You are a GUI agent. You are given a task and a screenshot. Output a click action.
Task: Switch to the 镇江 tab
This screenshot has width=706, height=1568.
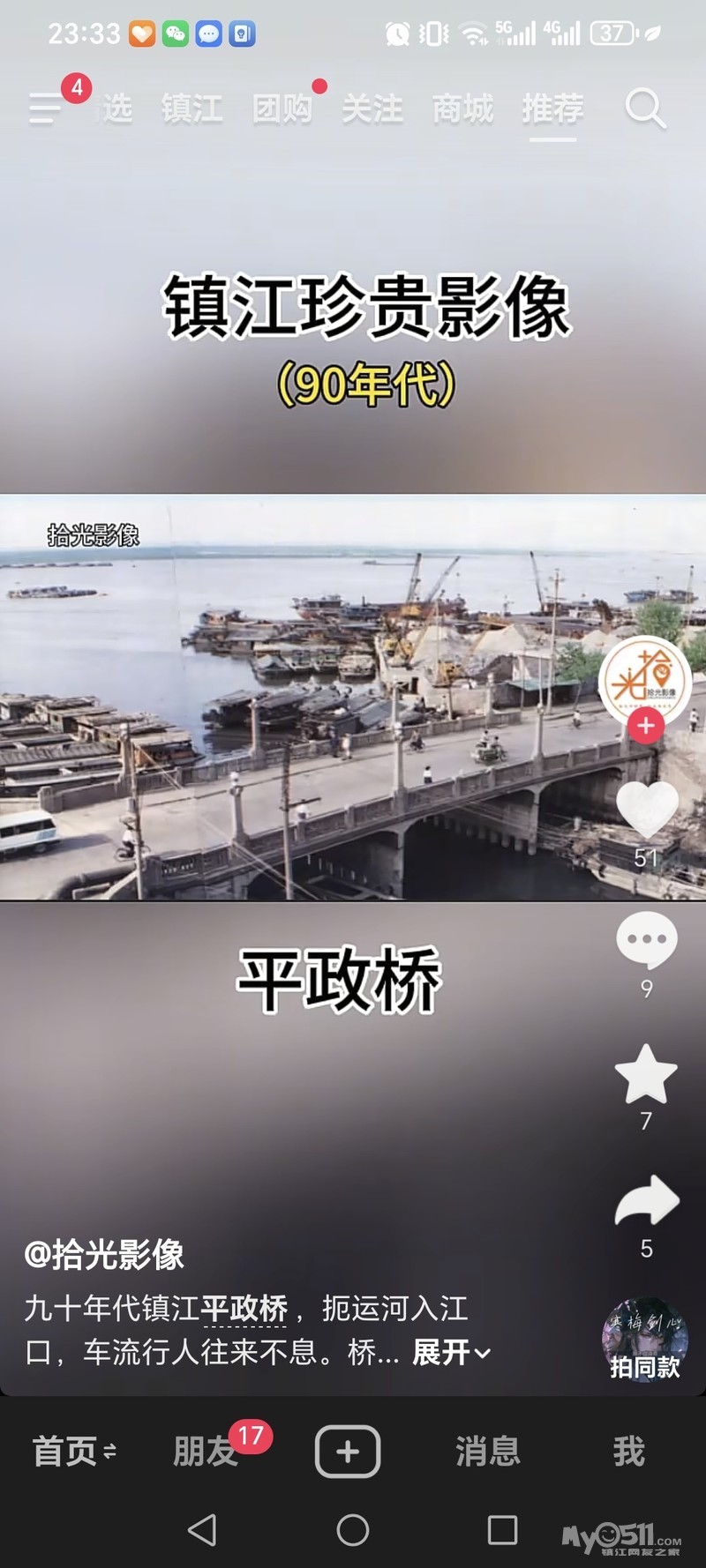pos(192,108)
